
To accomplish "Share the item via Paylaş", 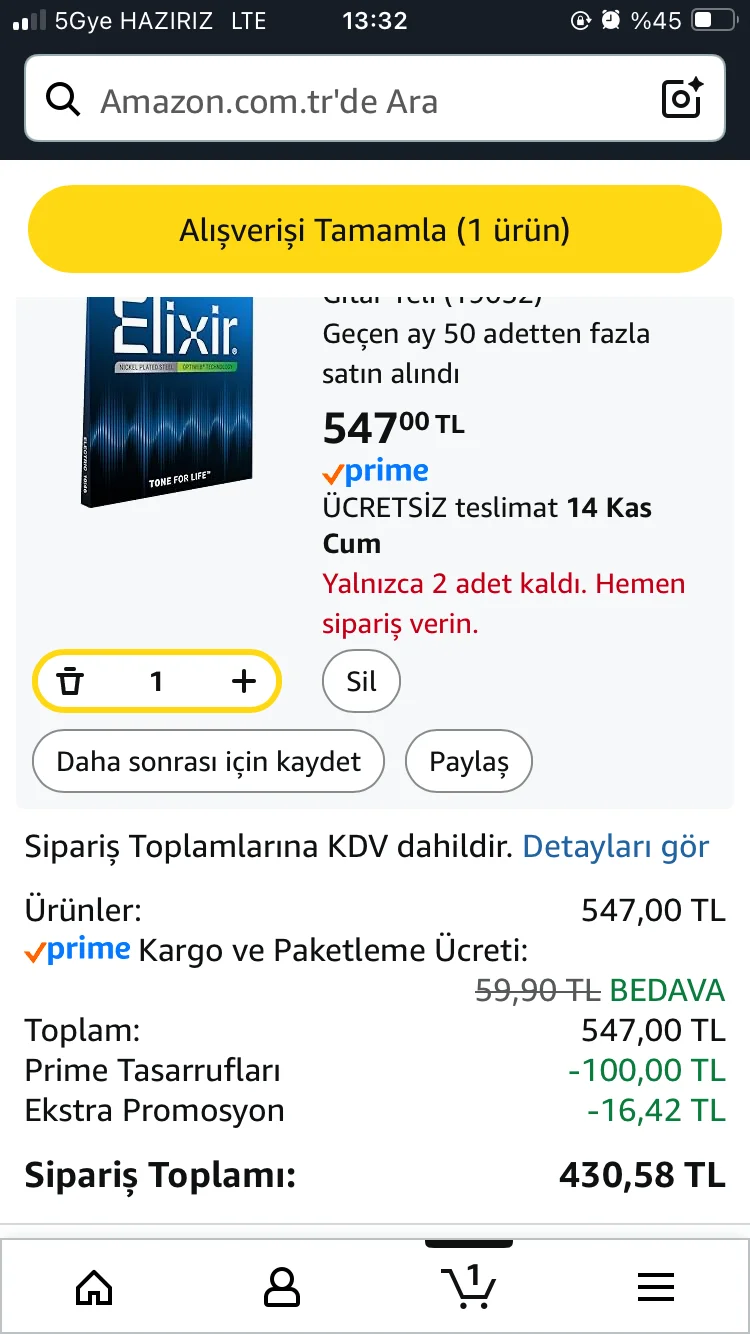I will 468,762.
